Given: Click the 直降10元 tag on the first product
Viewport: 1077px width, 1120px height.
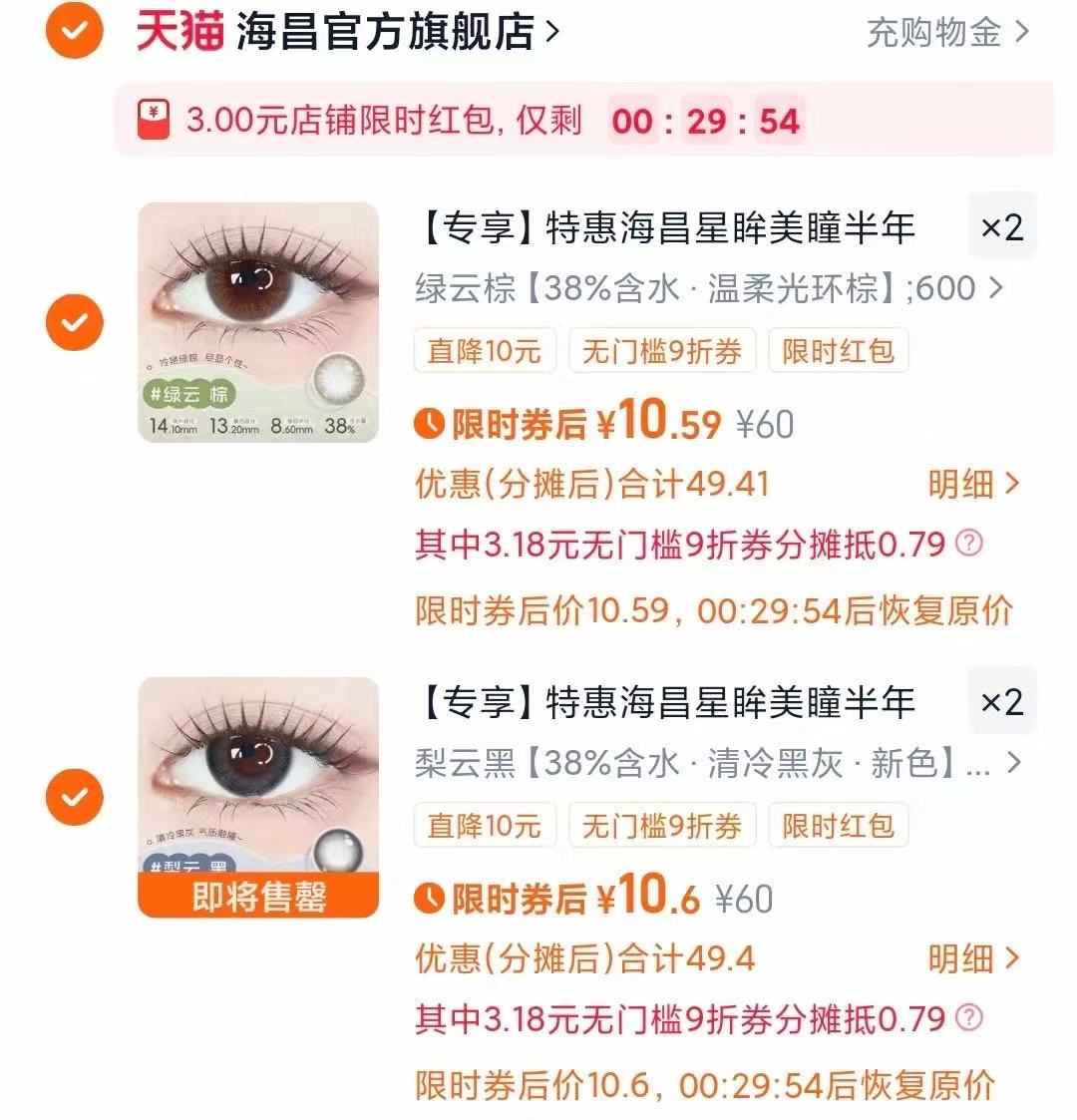Looking at the screenshot, I should [485, 350].
